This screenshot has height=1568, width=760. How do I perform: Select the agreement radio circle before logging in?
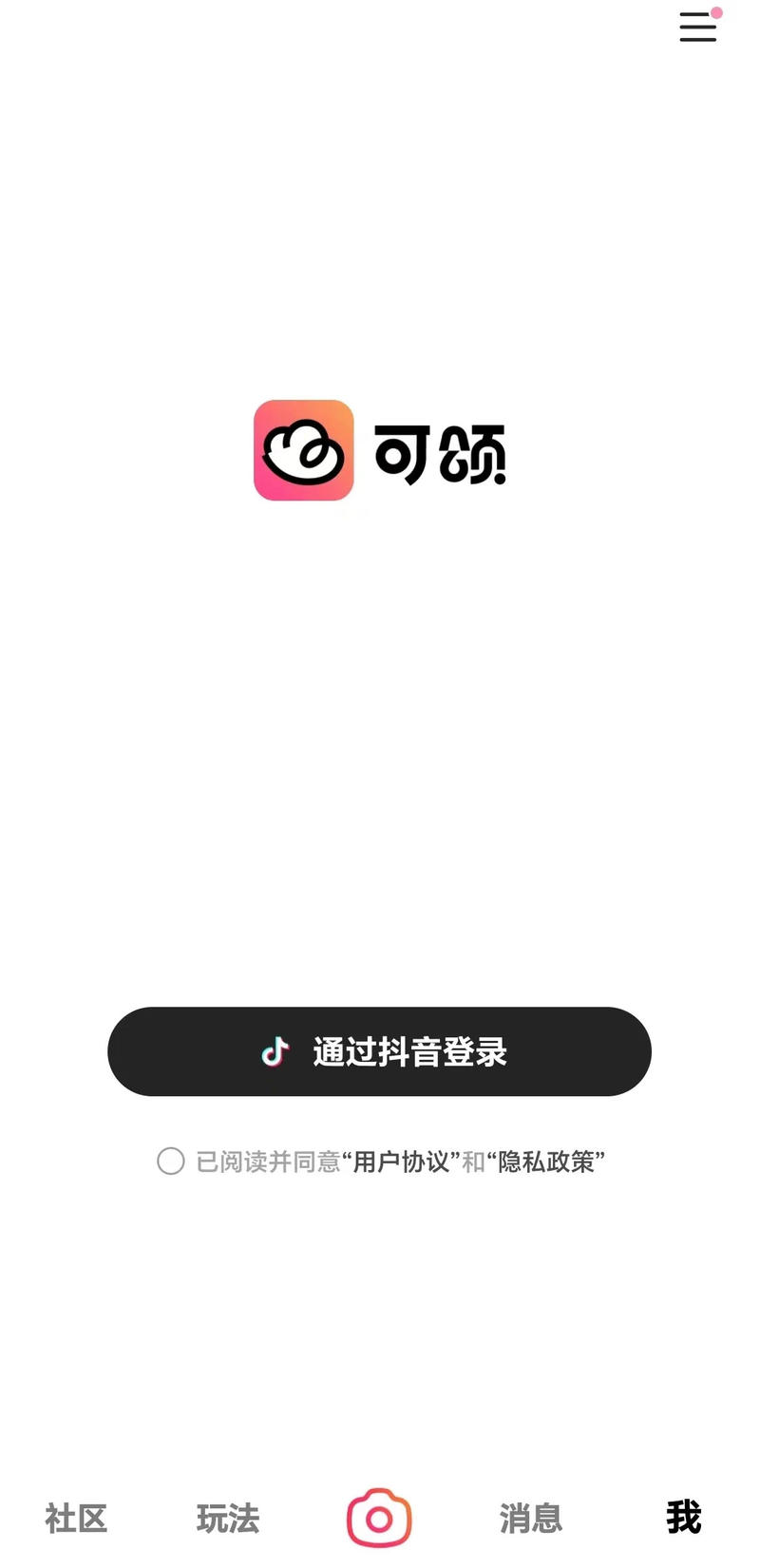click(x=171, y=1162)
